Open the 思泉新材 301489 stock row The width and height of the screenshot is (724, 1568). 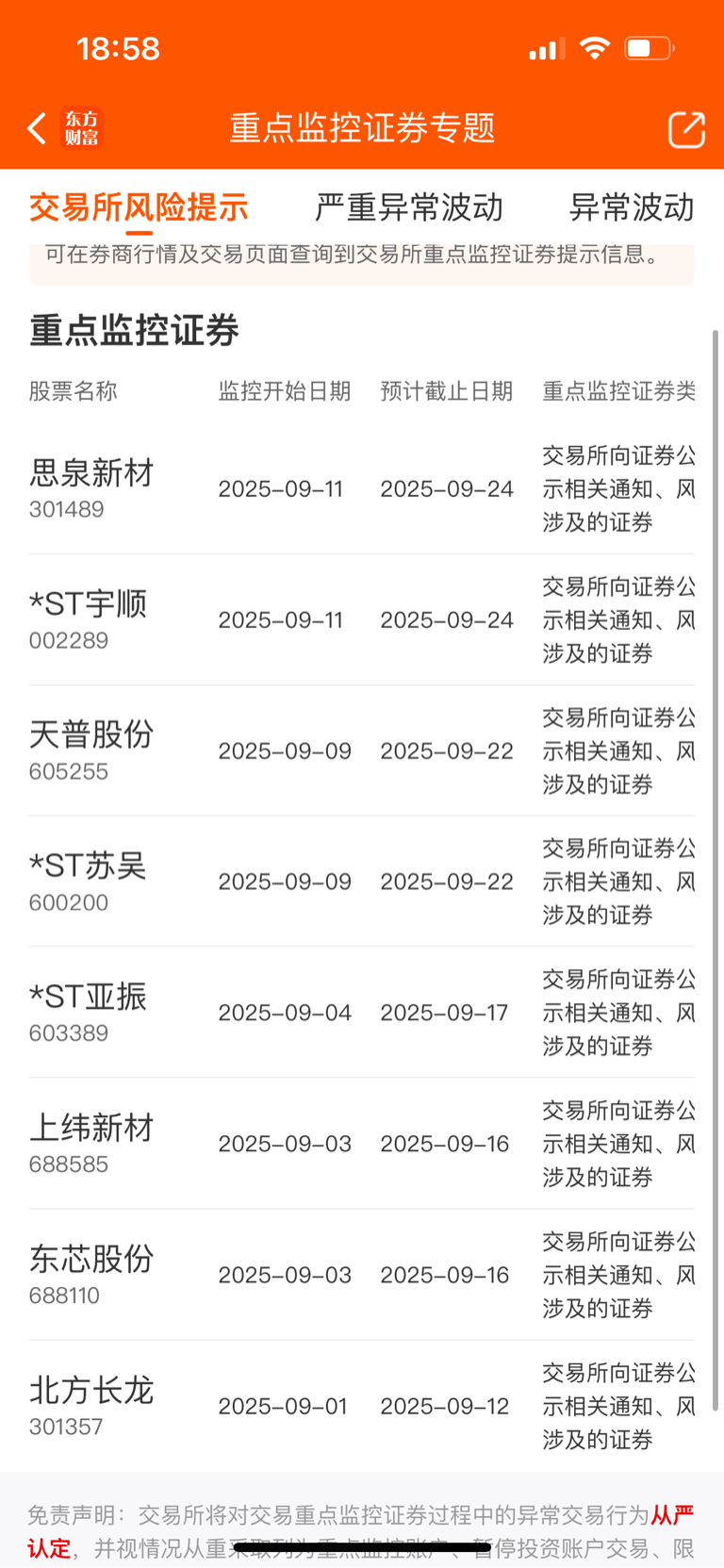pos(362,488)
